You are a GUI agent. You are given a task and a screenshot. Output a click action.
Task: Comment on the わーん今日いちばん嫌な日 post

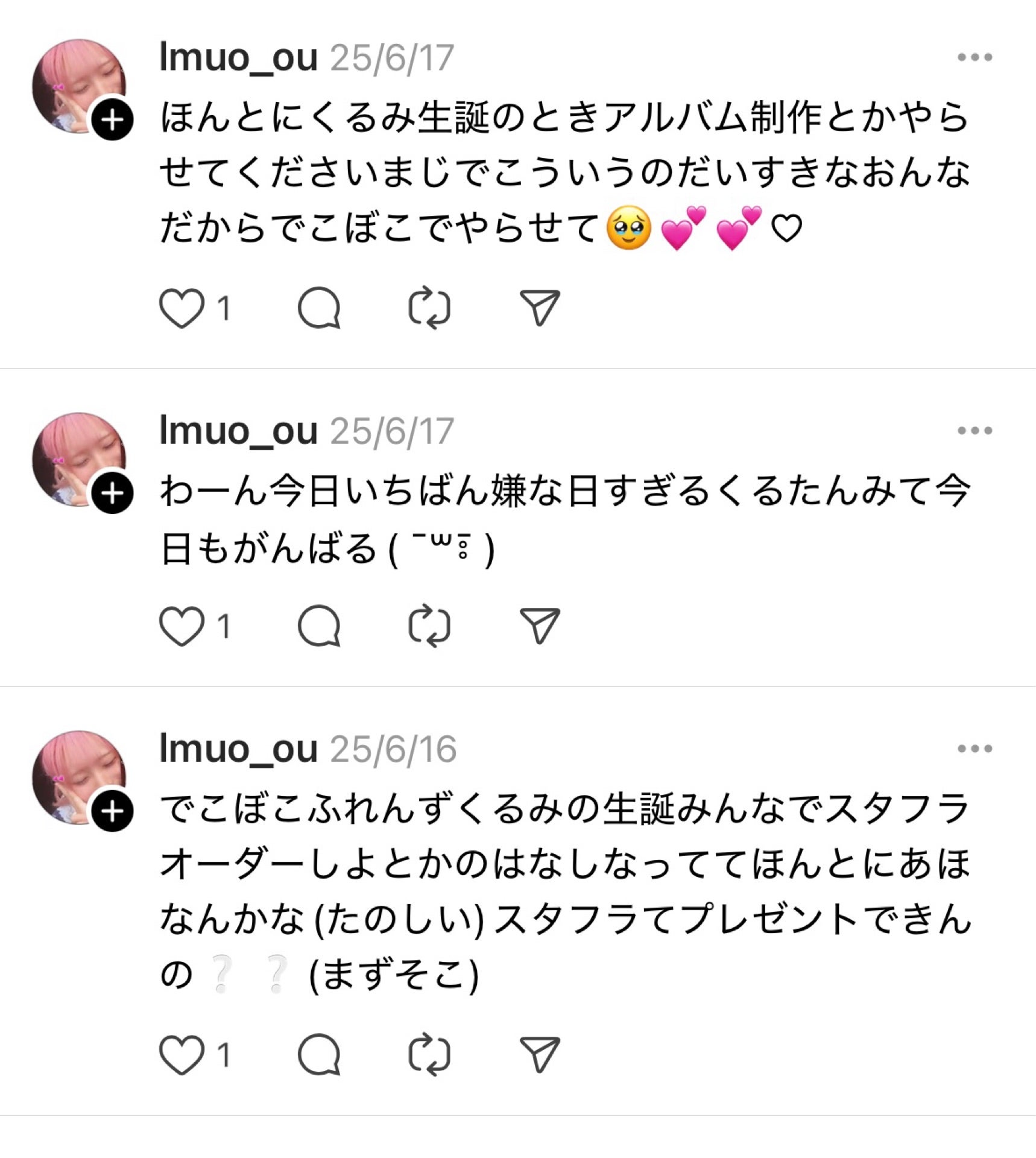click(318, 627)
